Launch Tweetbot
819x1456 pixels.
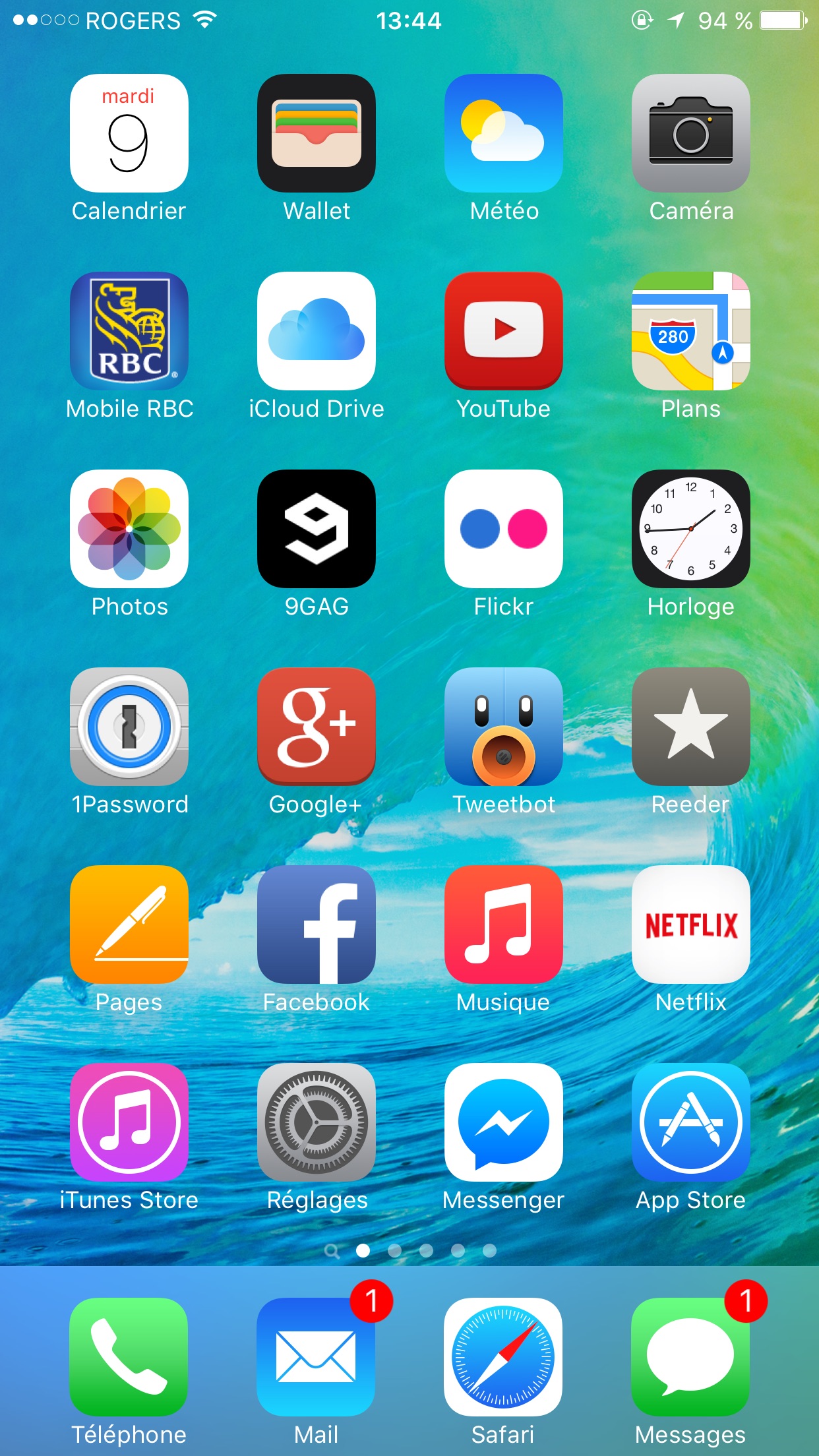tap(503, 727)
